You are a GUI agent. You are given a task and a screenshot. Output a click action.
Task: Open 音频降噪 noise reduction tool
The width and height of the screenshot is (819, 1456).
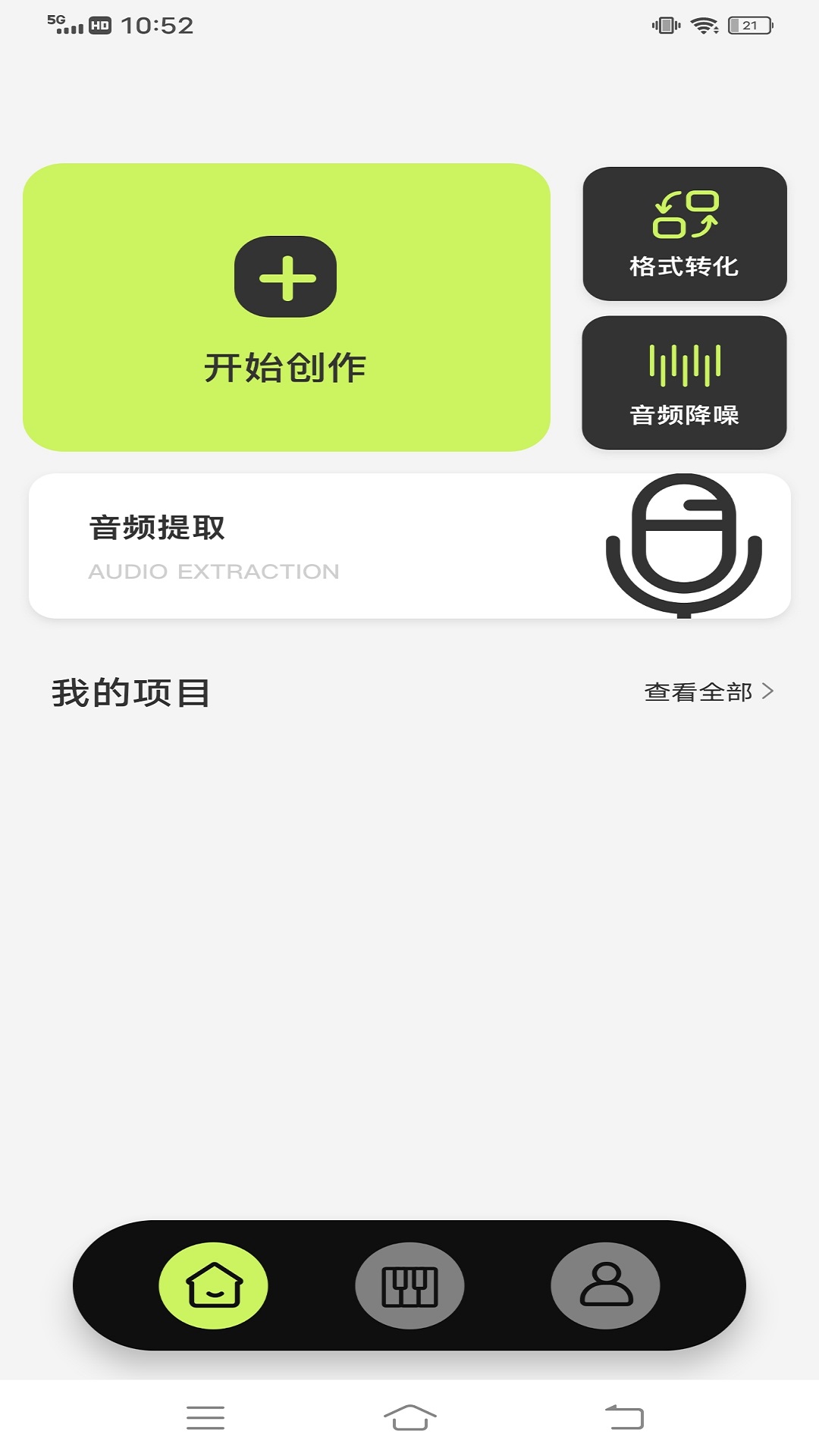click(x=684, y=383)
